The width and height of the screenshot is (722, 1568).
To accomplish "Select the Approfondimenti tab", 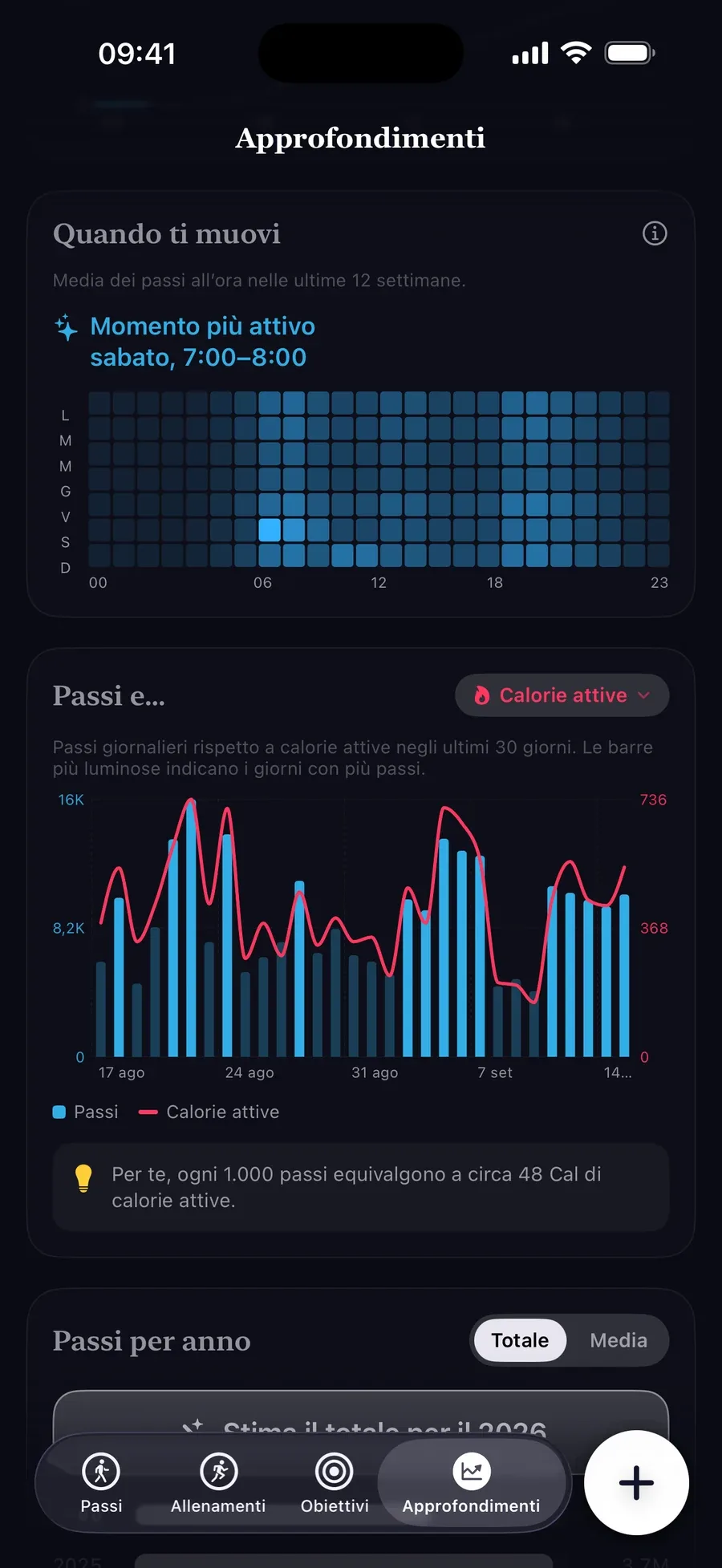I will coord(472,1483).
